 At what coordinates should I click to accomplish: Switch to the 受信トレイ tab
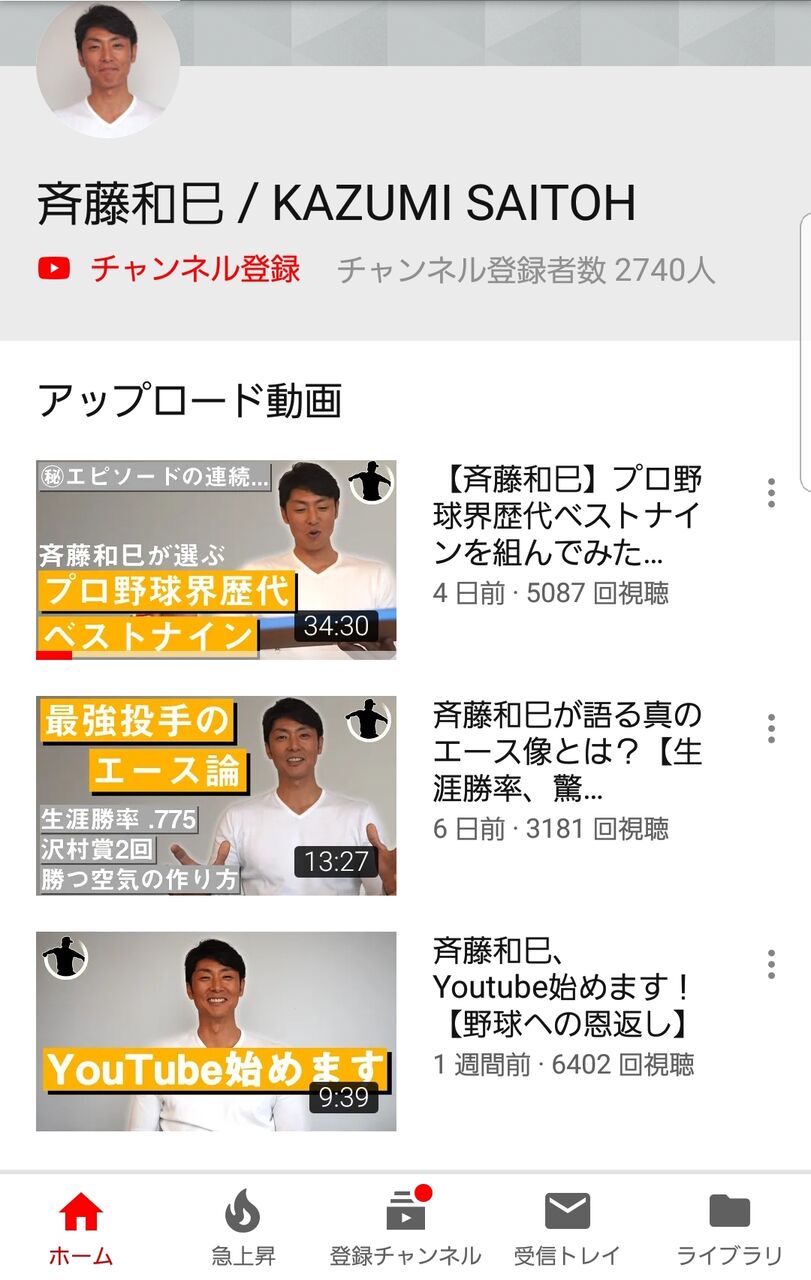567,1228
